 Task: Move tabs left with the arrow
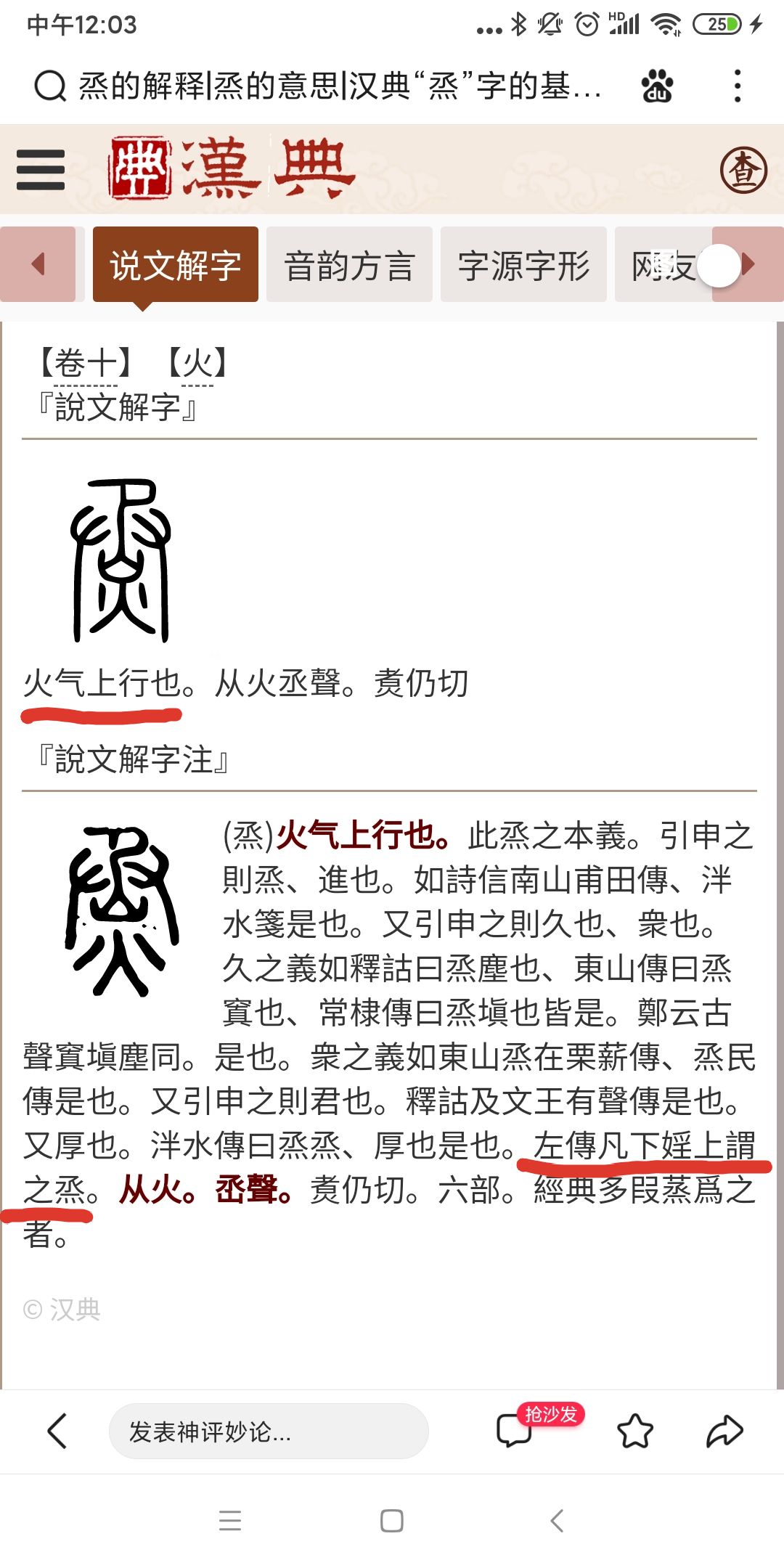38,264
